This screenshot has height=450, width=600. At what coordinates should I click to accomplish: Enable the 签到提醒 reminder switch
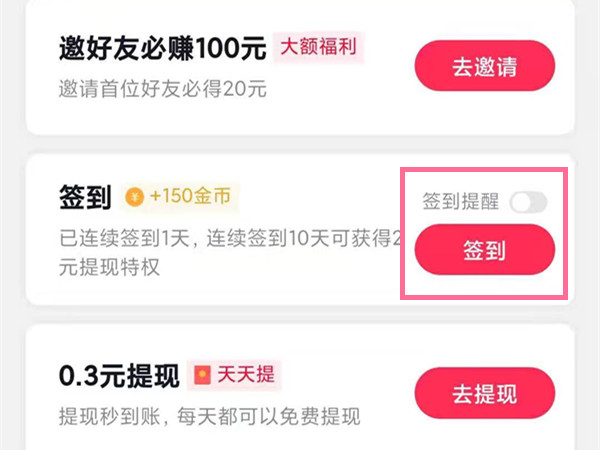pos(528,203)
